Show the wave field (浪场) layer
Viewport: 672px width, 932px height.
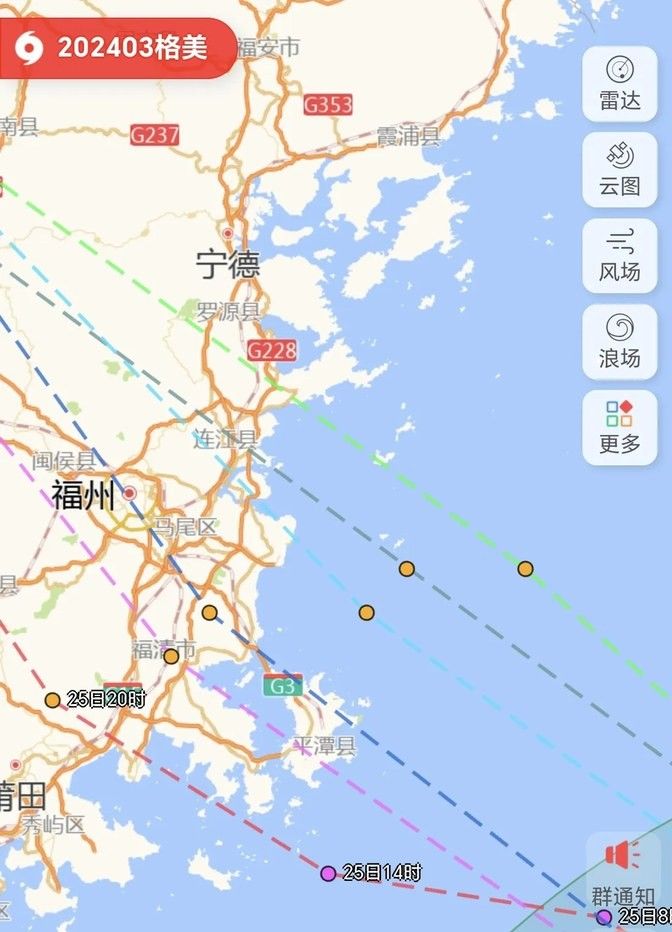[619, 341]
